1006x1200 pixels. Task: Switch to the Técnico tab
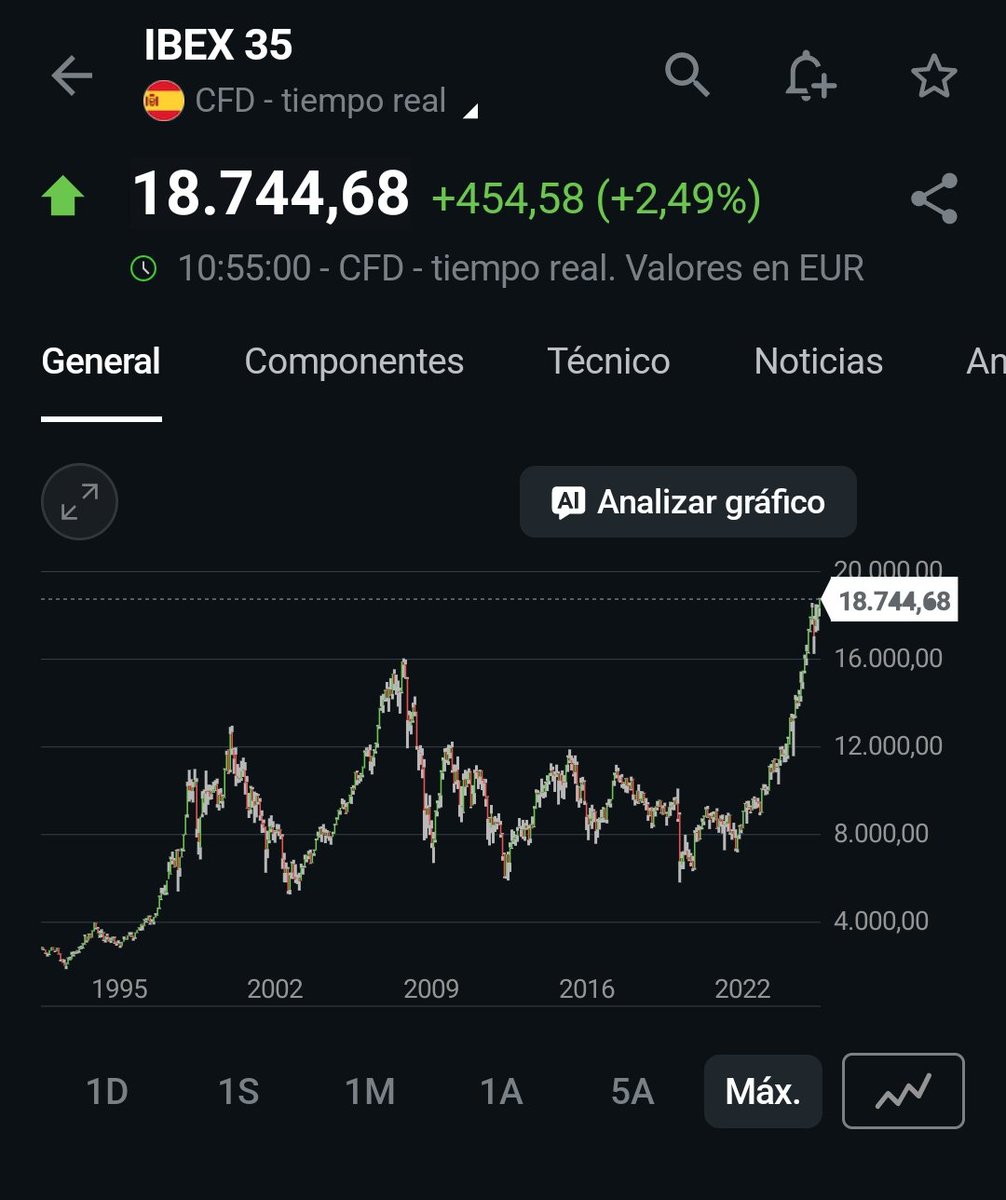[x=609, y=361]
